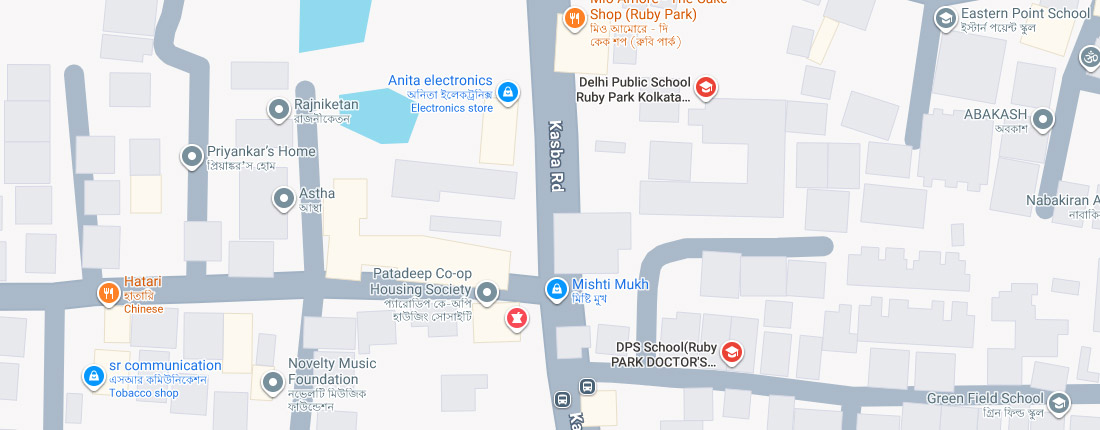Viewport: 1100px width, 430px height.
Task: Open the Anita electronics store marker
Action: pyautogui.click(x=507, y=93)
